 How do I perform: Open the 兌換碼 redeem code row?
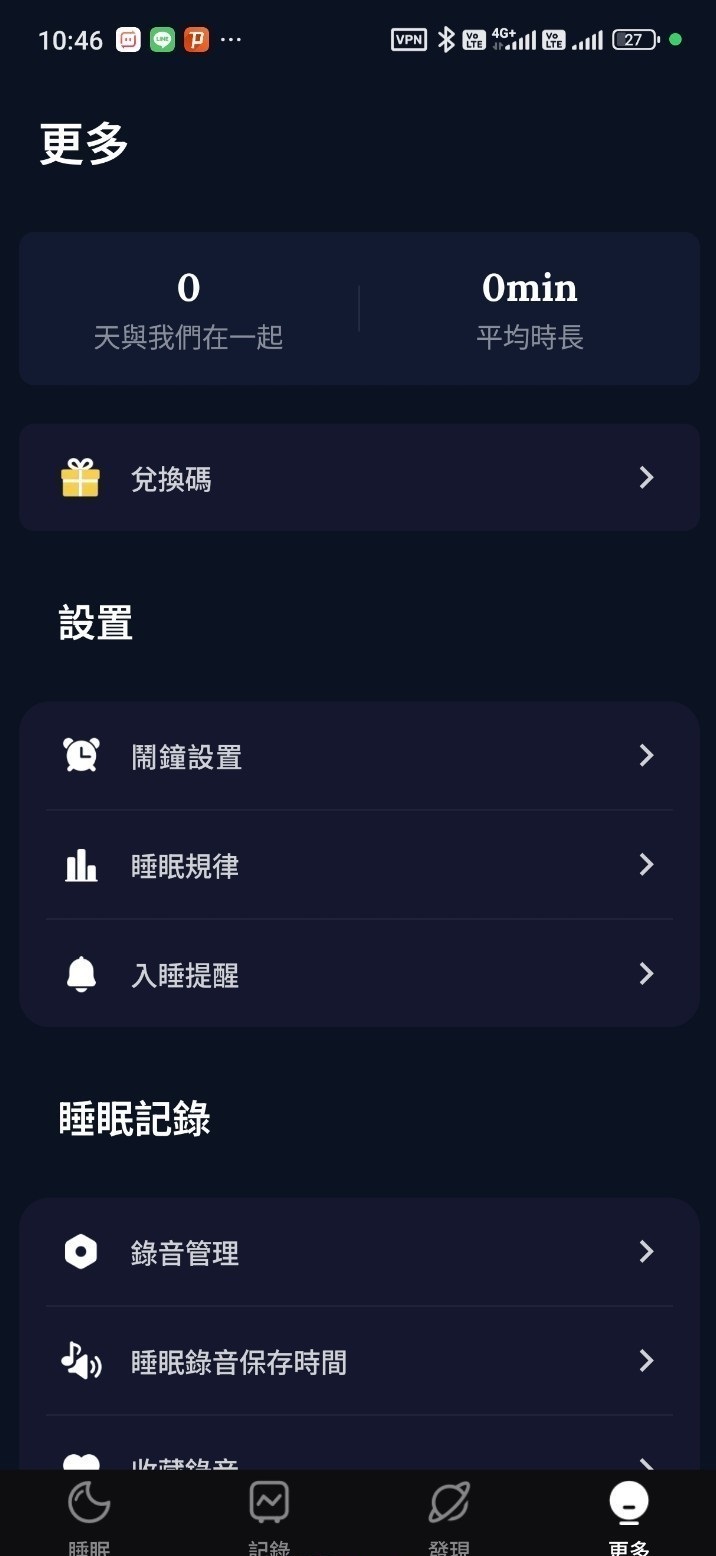point(358,478)
